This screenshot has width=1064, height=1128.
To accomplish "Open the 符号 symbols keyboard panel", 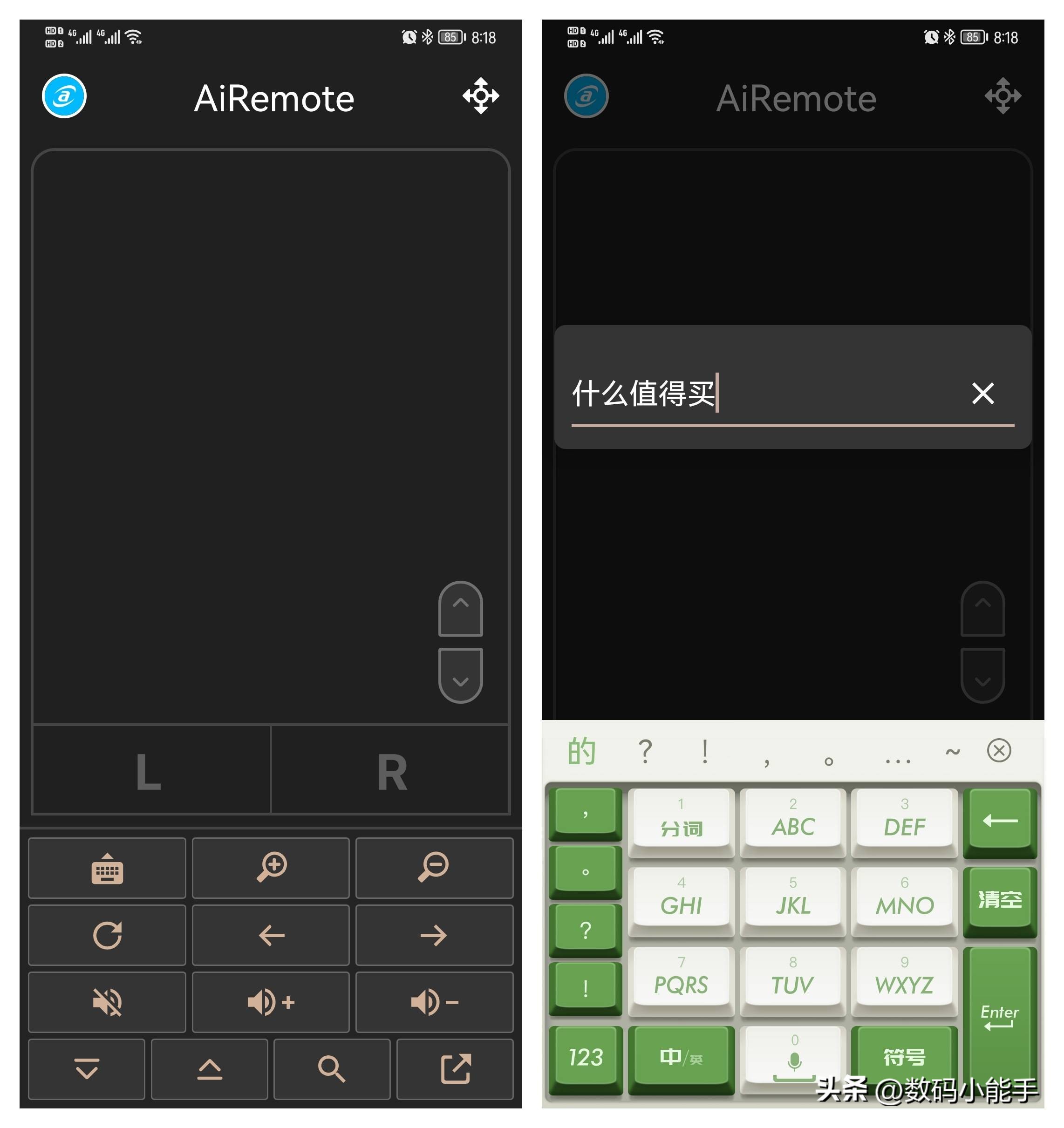I will tap(903, 1056).
